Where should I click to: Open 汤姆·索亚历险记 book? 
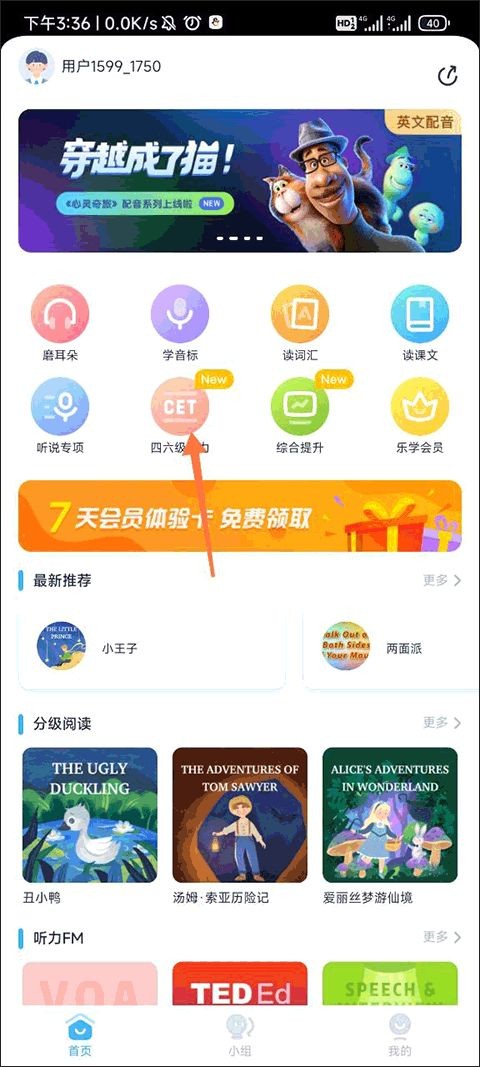pos(240,826)
